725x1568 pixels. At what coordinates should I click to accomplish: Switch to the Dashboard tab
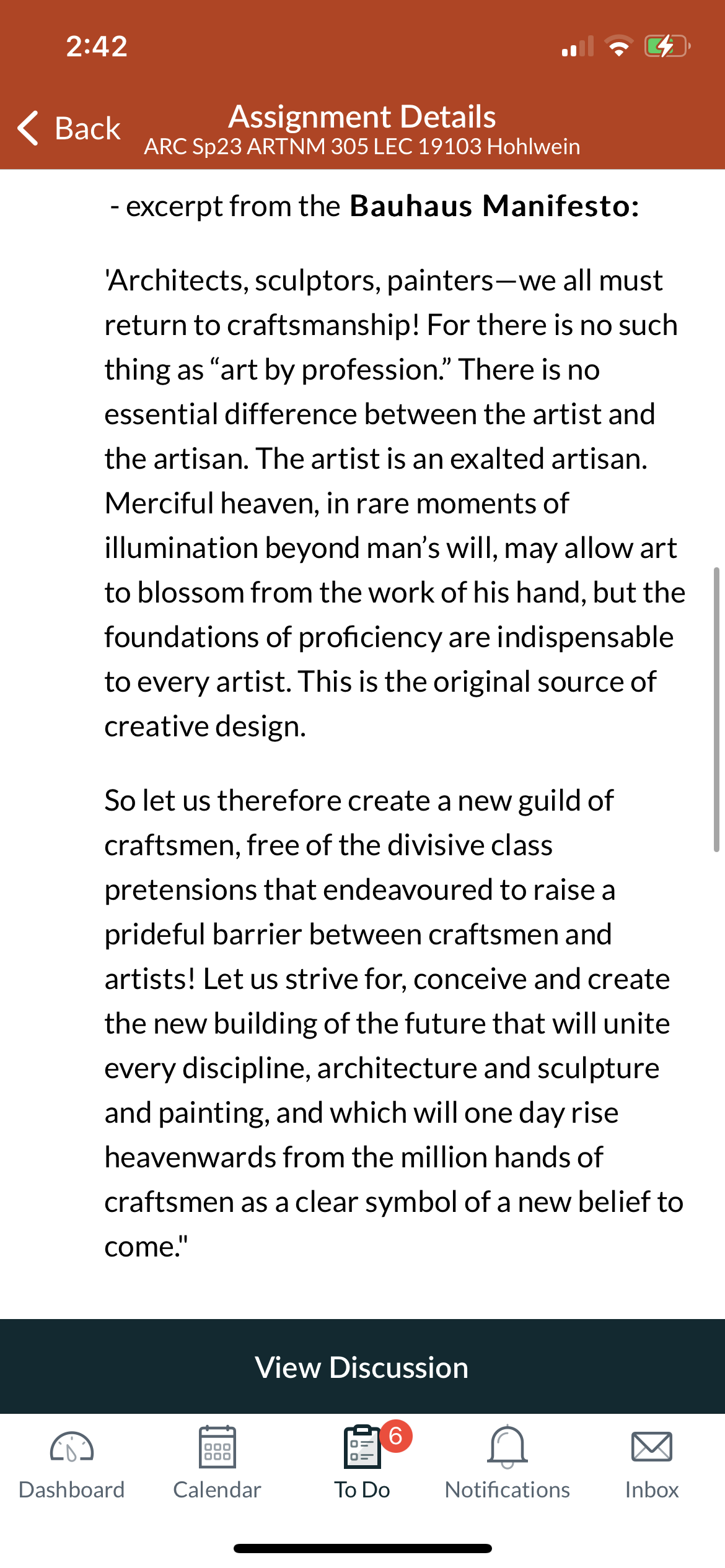[72, 1463]
